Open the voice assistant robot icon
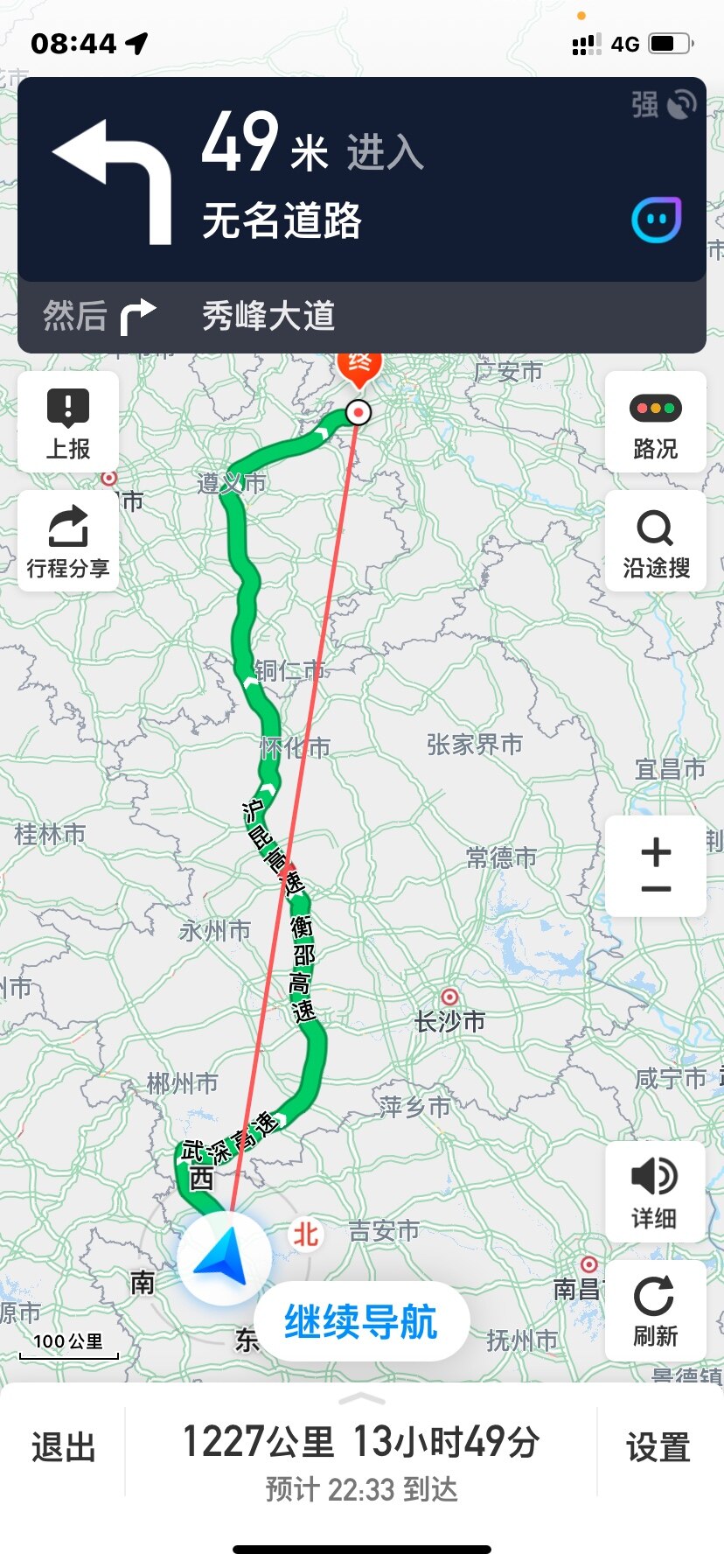 click(656, 220)
